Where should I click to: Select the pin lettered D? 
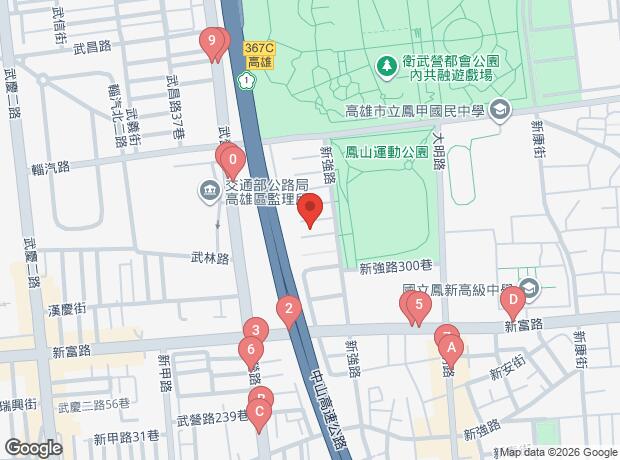pyautogui.click(x=512, y=299)
